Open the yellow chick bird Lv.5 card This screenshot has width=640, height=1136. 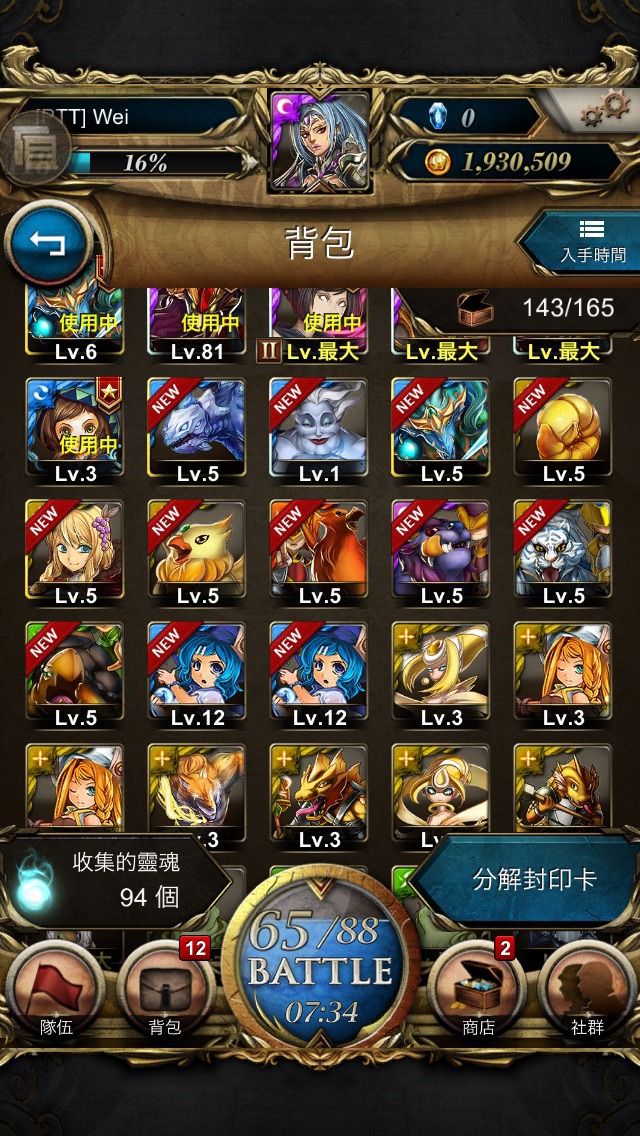(x=197, y=549)
